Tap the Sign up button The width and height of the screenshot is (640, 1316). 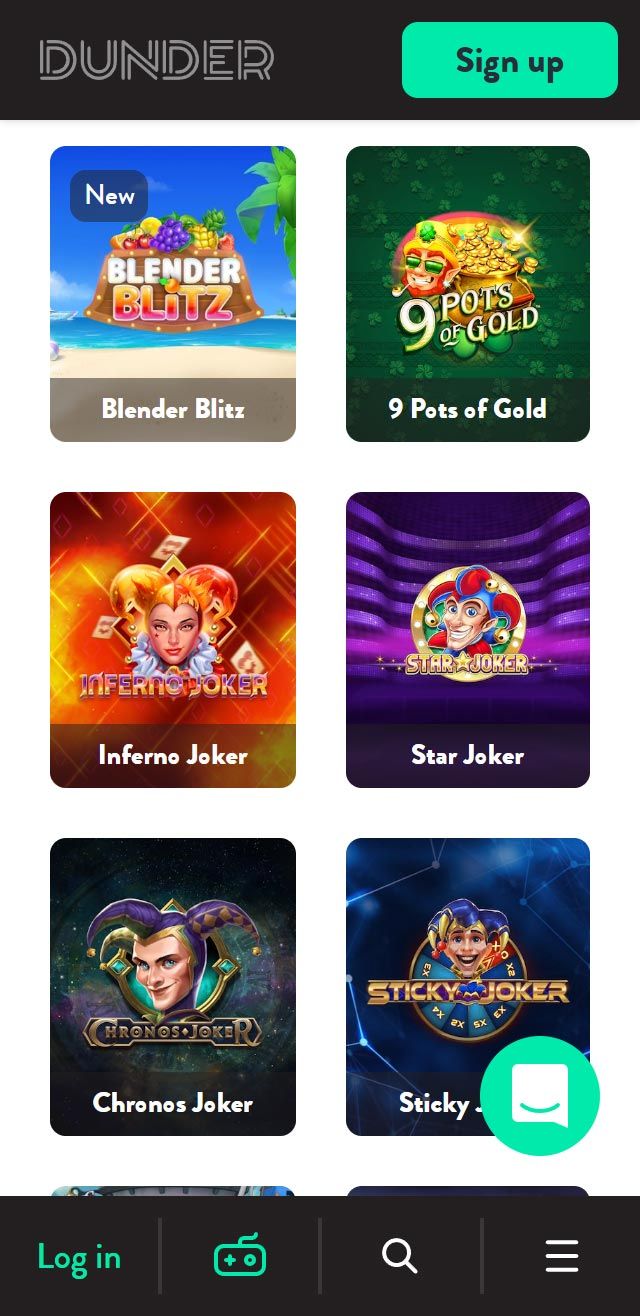point(509,60)
